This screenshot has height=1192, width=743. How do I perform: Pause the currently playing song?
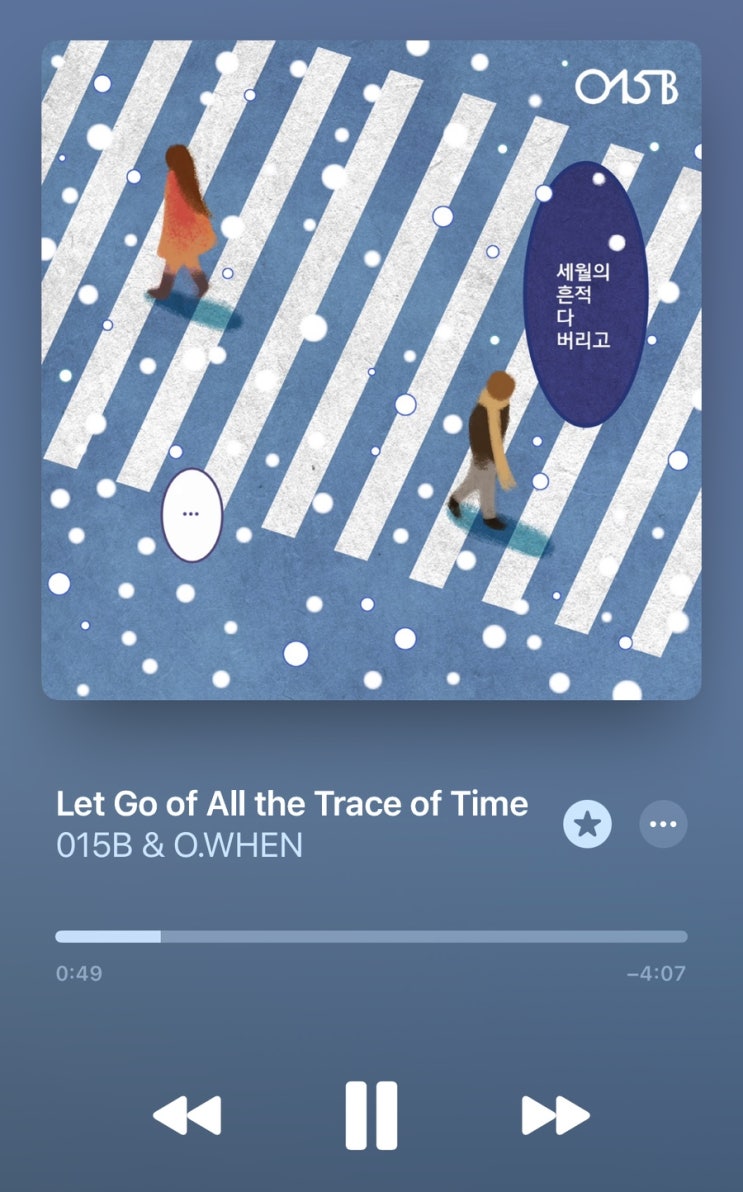pos(371,1115)
